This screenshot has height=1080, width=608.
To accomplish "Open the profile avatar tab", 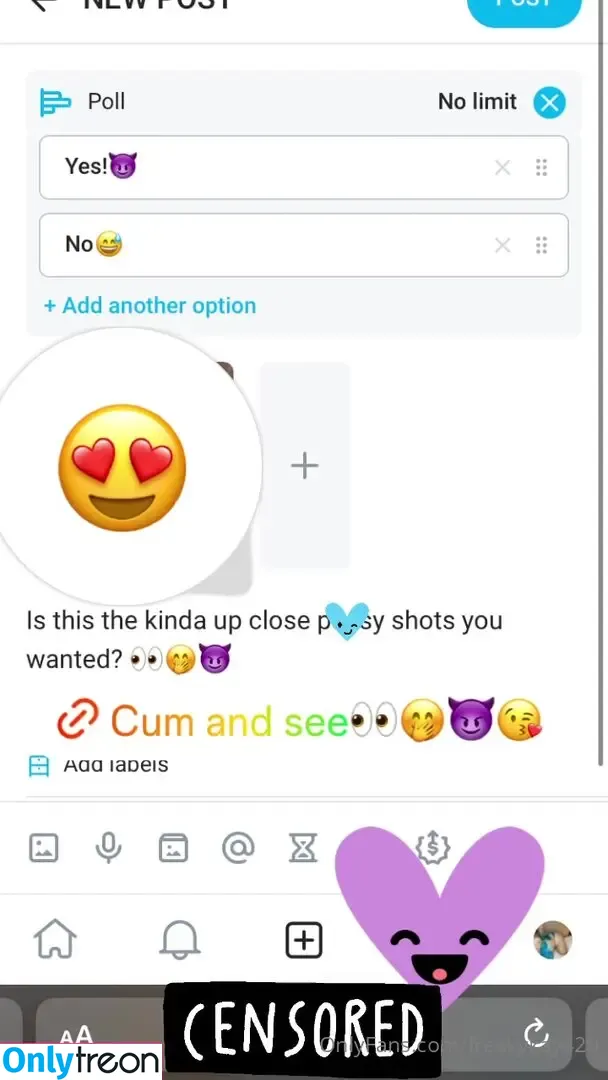I will coord(552,940).
